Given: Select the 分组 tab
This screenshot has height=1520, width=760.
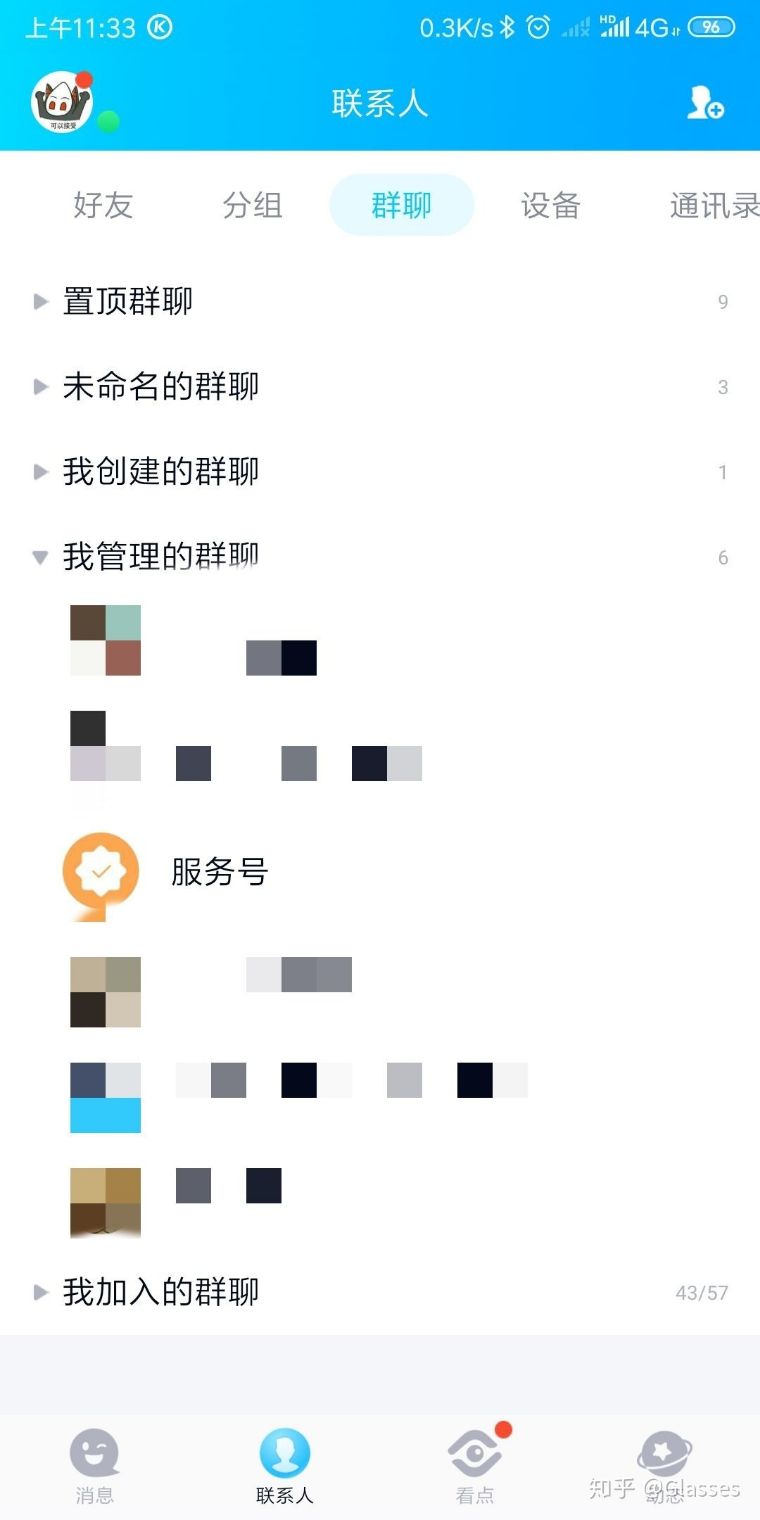Looking at the screenshot, I should 253,205.
